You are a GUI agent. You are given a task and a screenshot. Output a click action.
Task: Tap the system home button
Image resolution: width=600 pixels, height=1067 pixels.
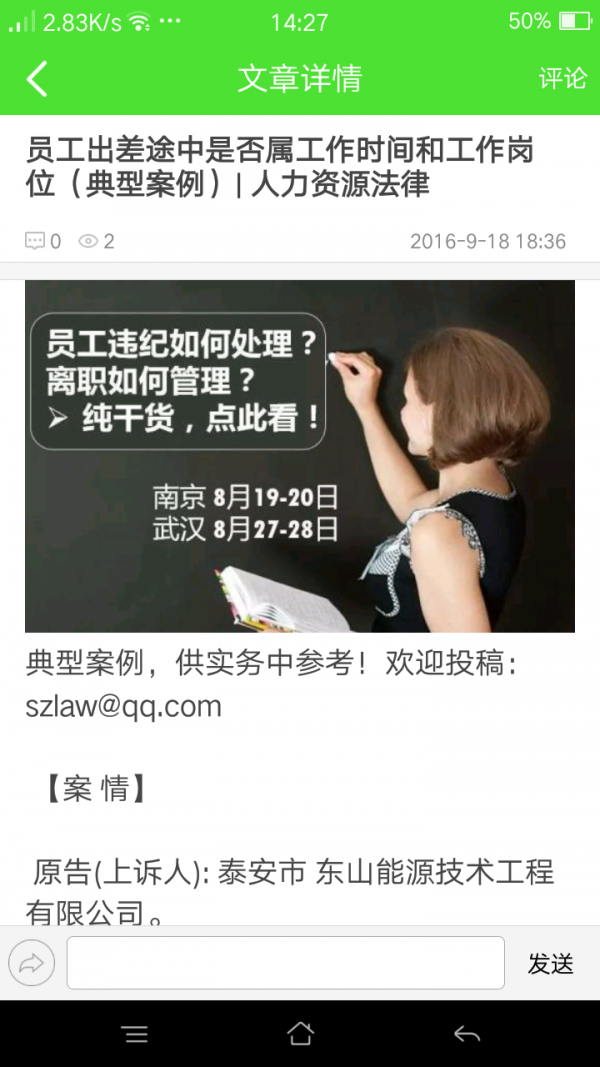coord(300,1034)
